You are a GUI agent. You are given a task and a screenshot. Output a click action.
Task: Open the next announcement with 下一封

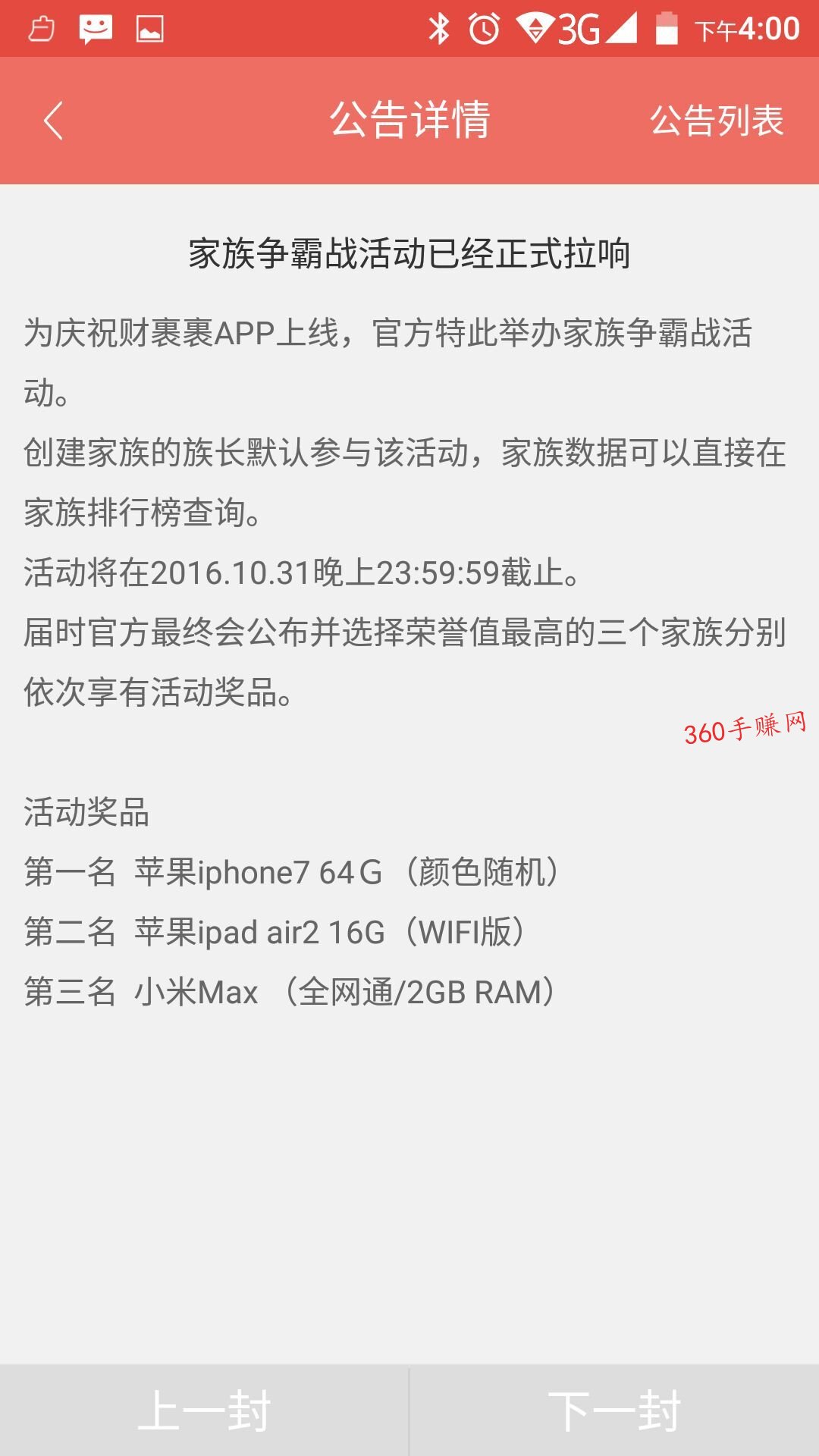click(615, 1411)
